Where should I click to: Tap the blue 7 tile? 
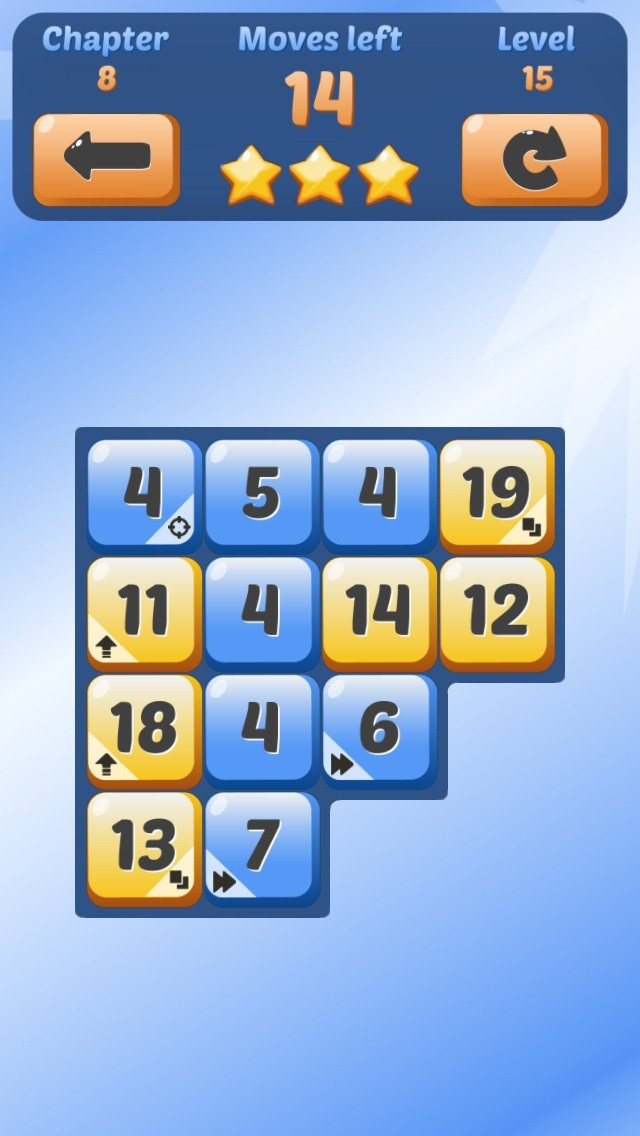[x=262, y=849]
